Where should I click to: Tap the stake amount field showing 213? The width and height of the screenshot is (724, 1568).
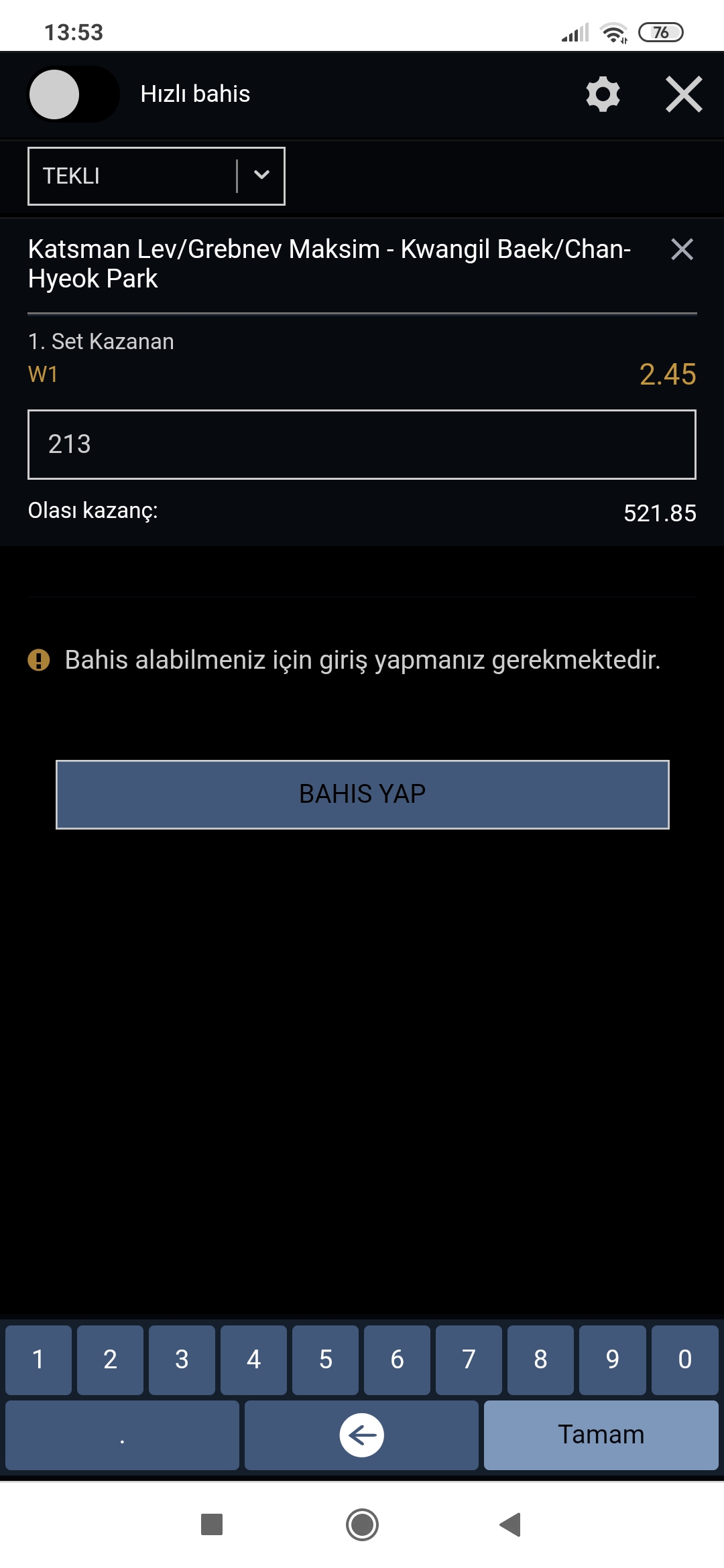[362, 444]
